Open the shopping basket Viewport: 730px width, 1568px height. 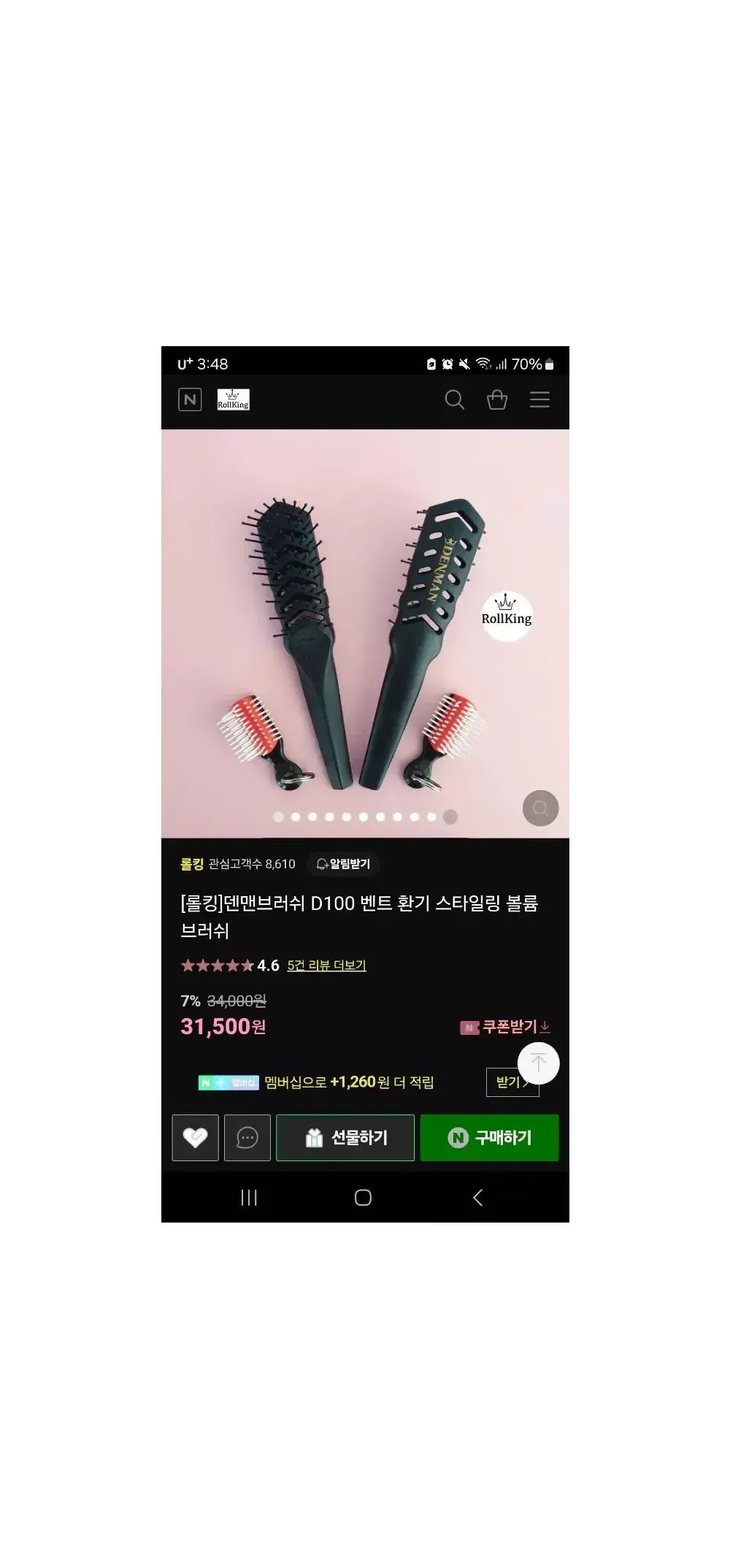497,399
